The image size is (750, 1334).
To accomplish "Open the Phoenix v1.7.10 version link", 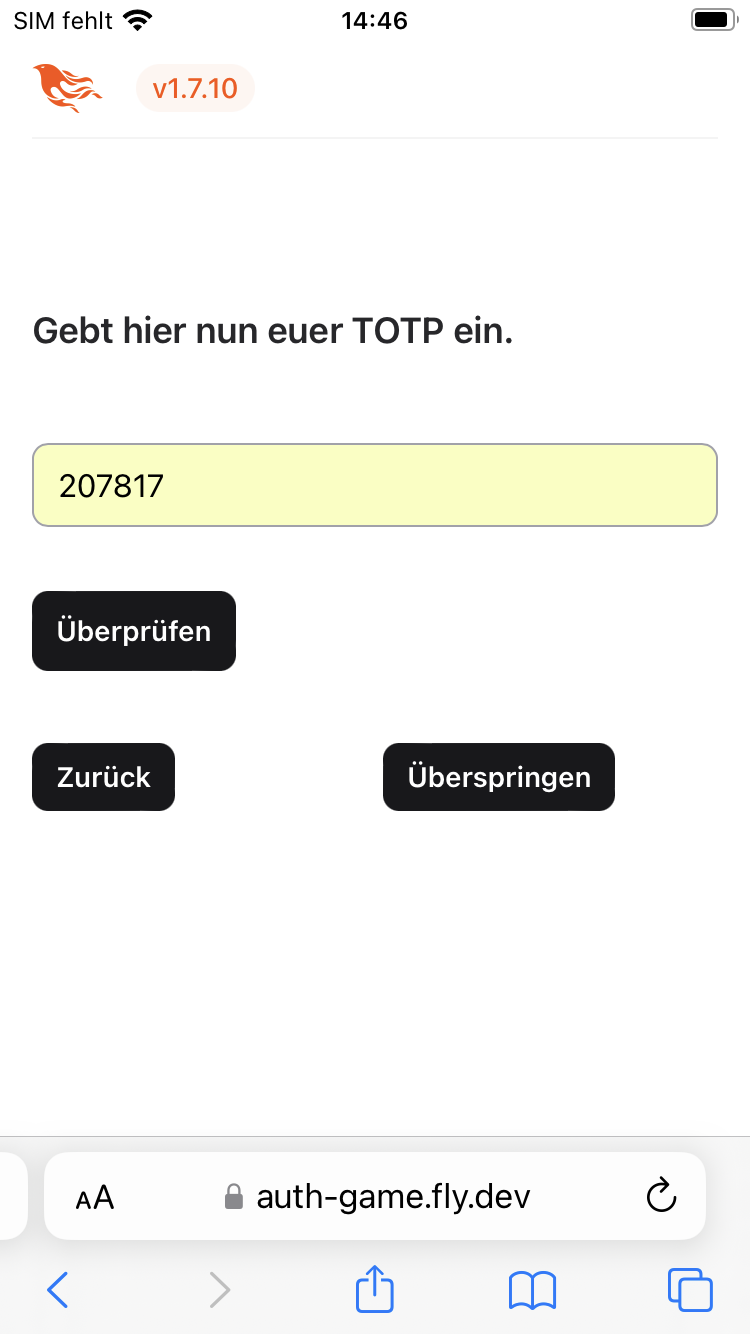I will pyautogui.click(x=195, y=88).
